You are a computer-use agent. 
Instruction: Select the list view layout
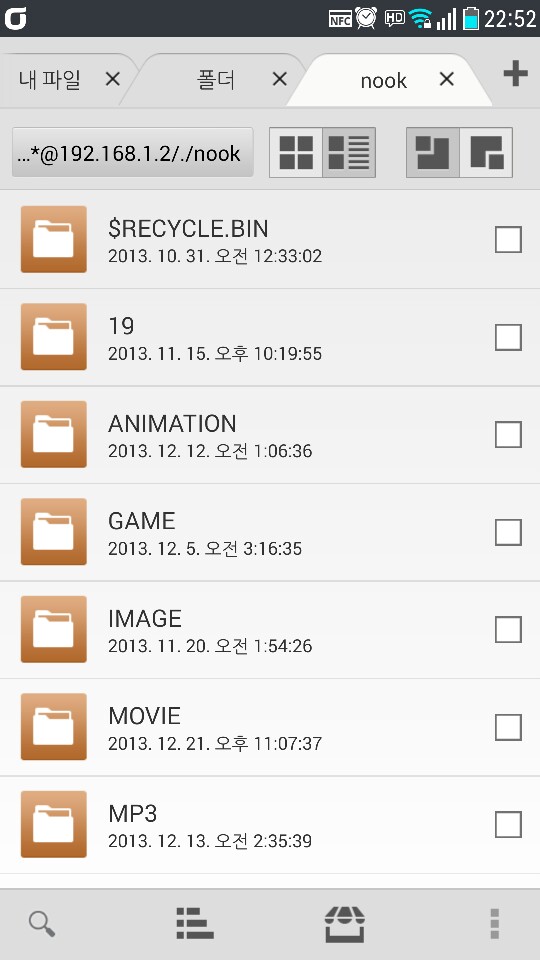(349, 152)
